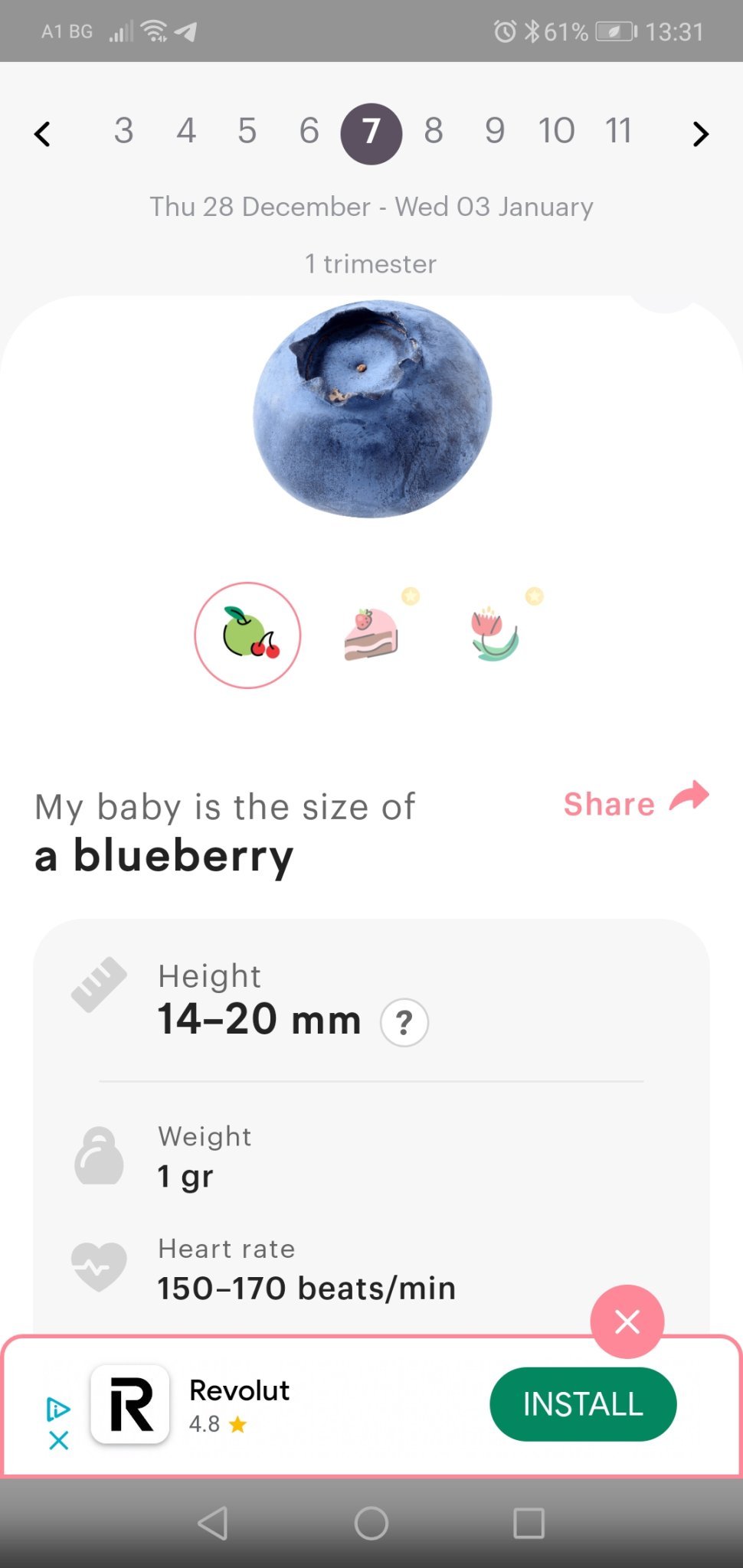
Task: Choose the tulip flower comparison theme
Action: tap(495, 635)
